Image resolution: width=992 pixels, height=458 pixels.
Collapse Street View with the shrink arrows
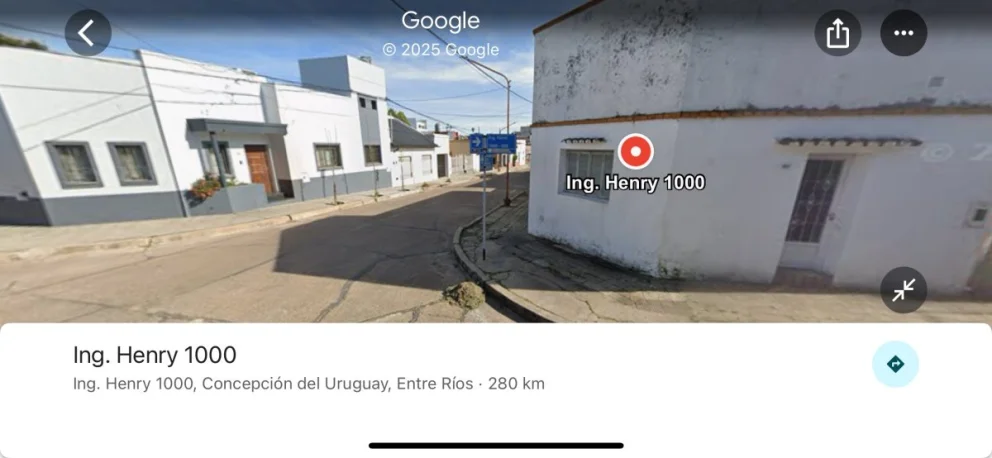pyautogui.click(x=903, y=290)
